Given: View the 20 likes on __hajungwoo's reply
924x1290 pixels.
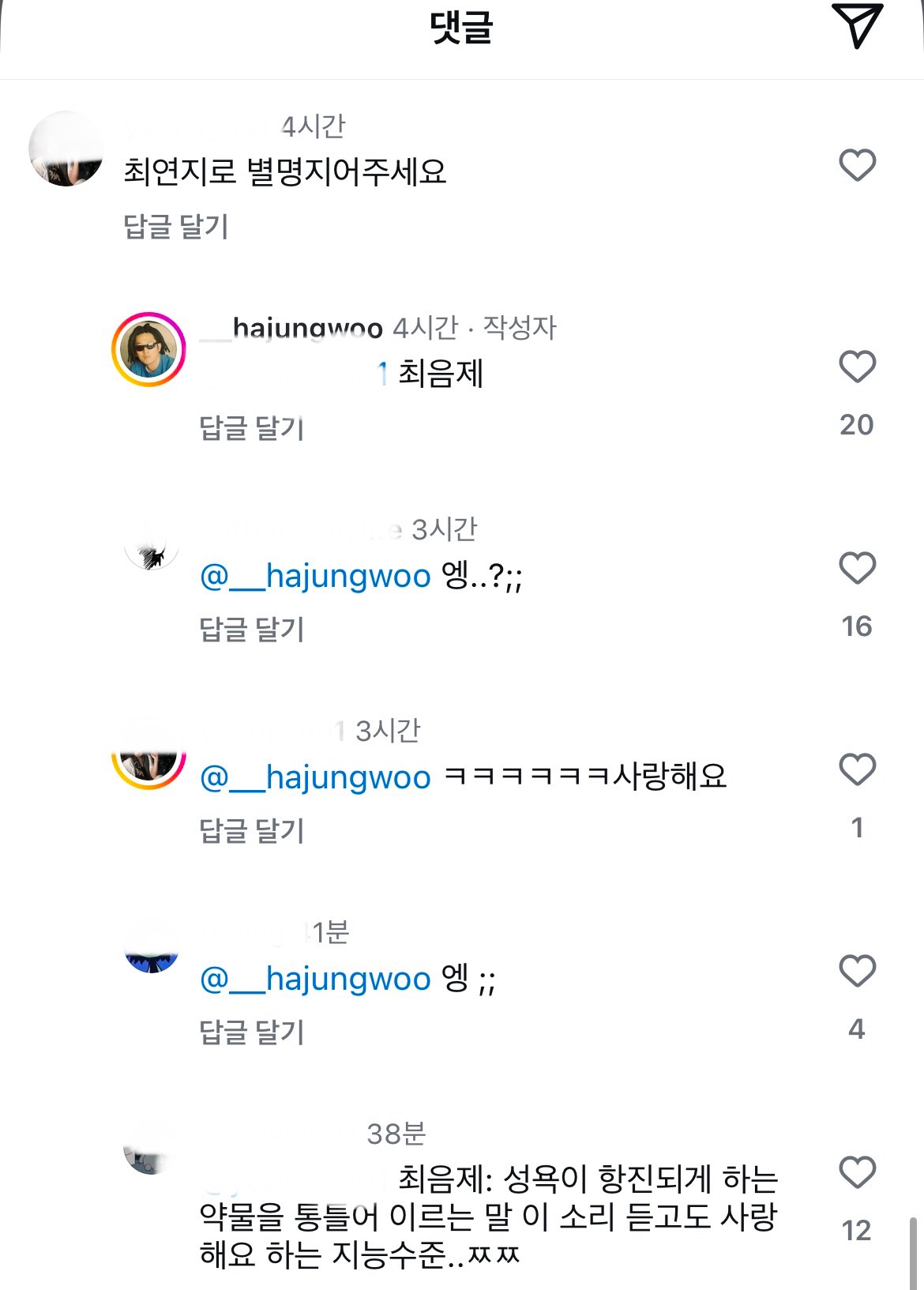Looking at the screenshot, I should coord(858,425).
